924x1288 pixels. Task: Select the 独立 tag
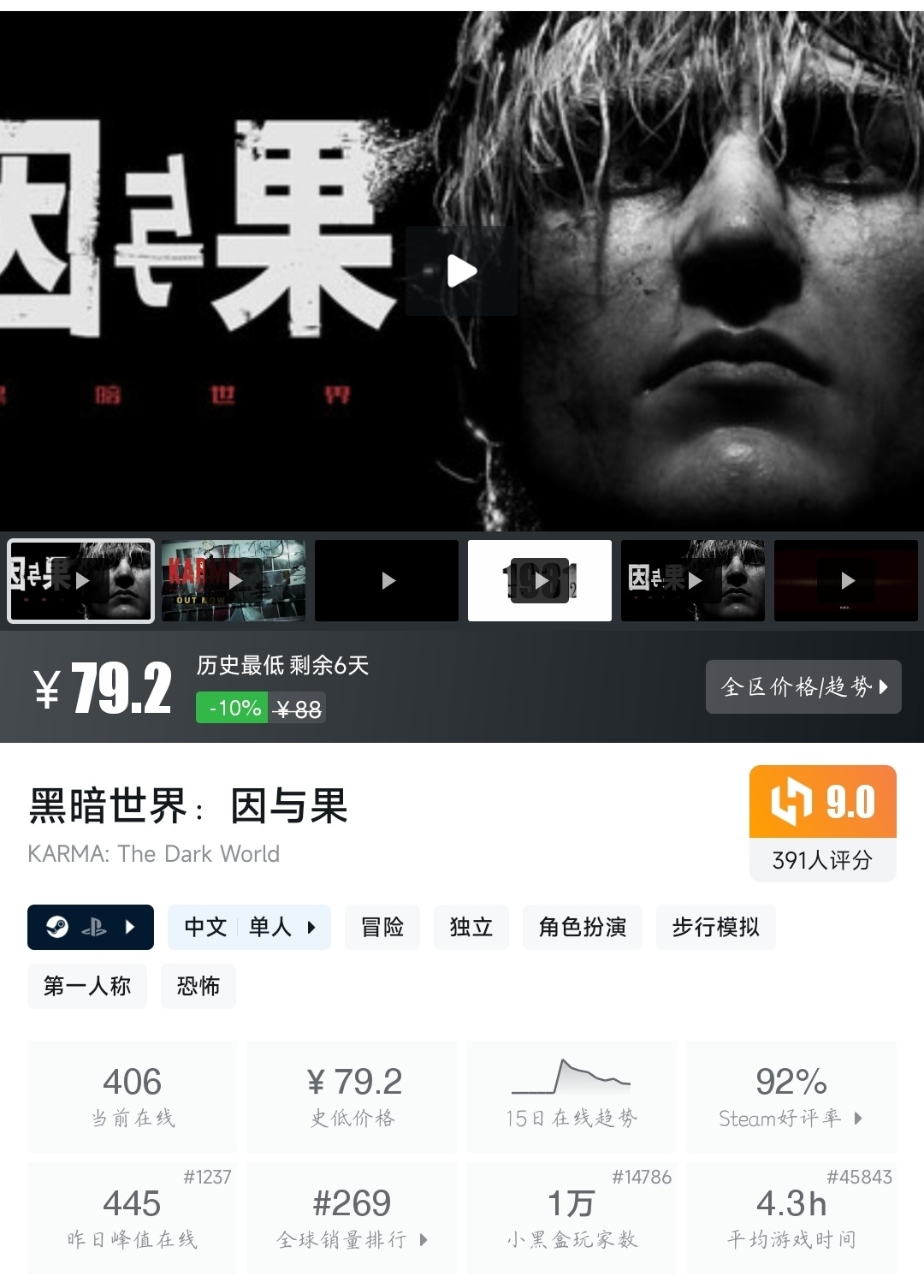[x=471, y=927]
